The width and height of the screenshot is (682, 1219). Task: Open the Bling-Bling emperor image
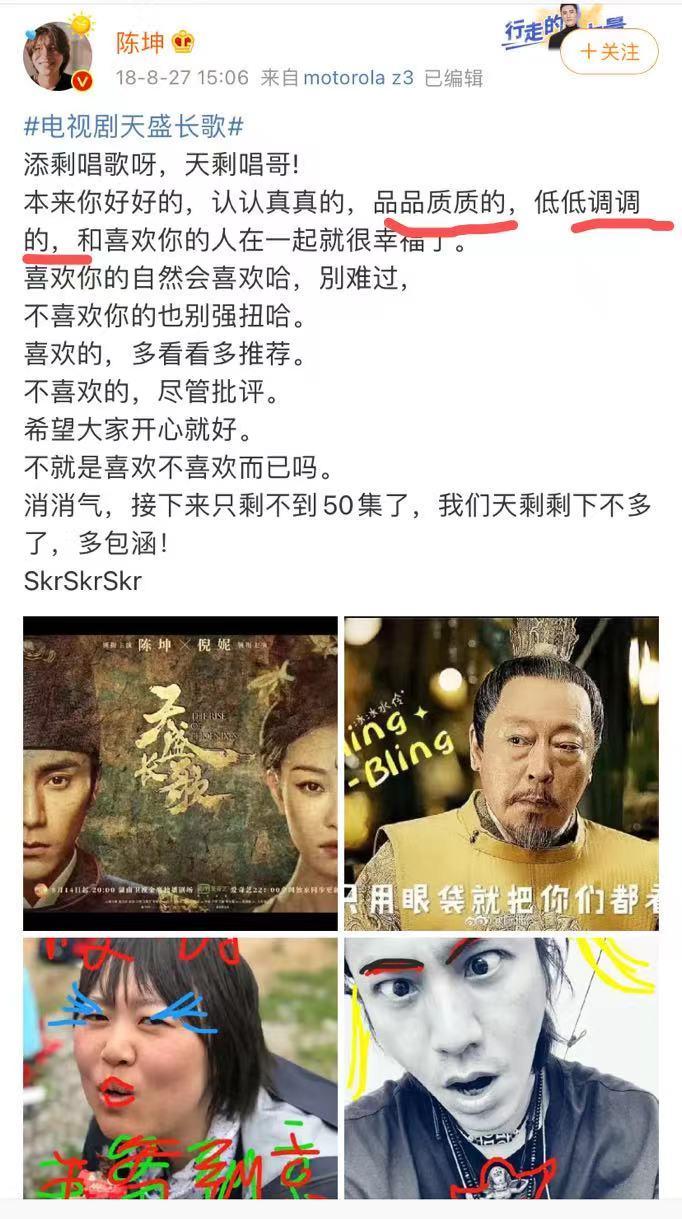(x=501, y=760)
